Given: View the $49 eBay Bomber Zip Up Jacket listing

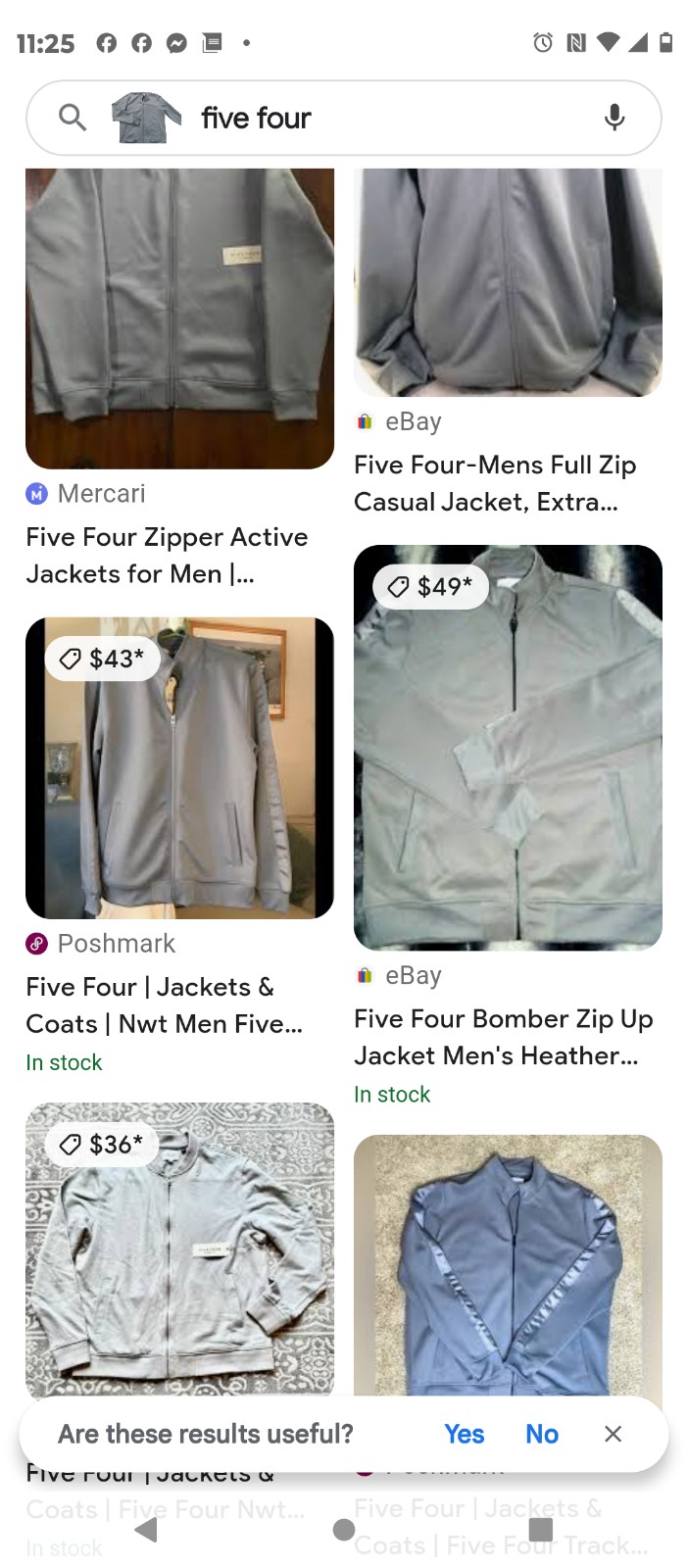Looking at the screenshot, I should [508, 747].
